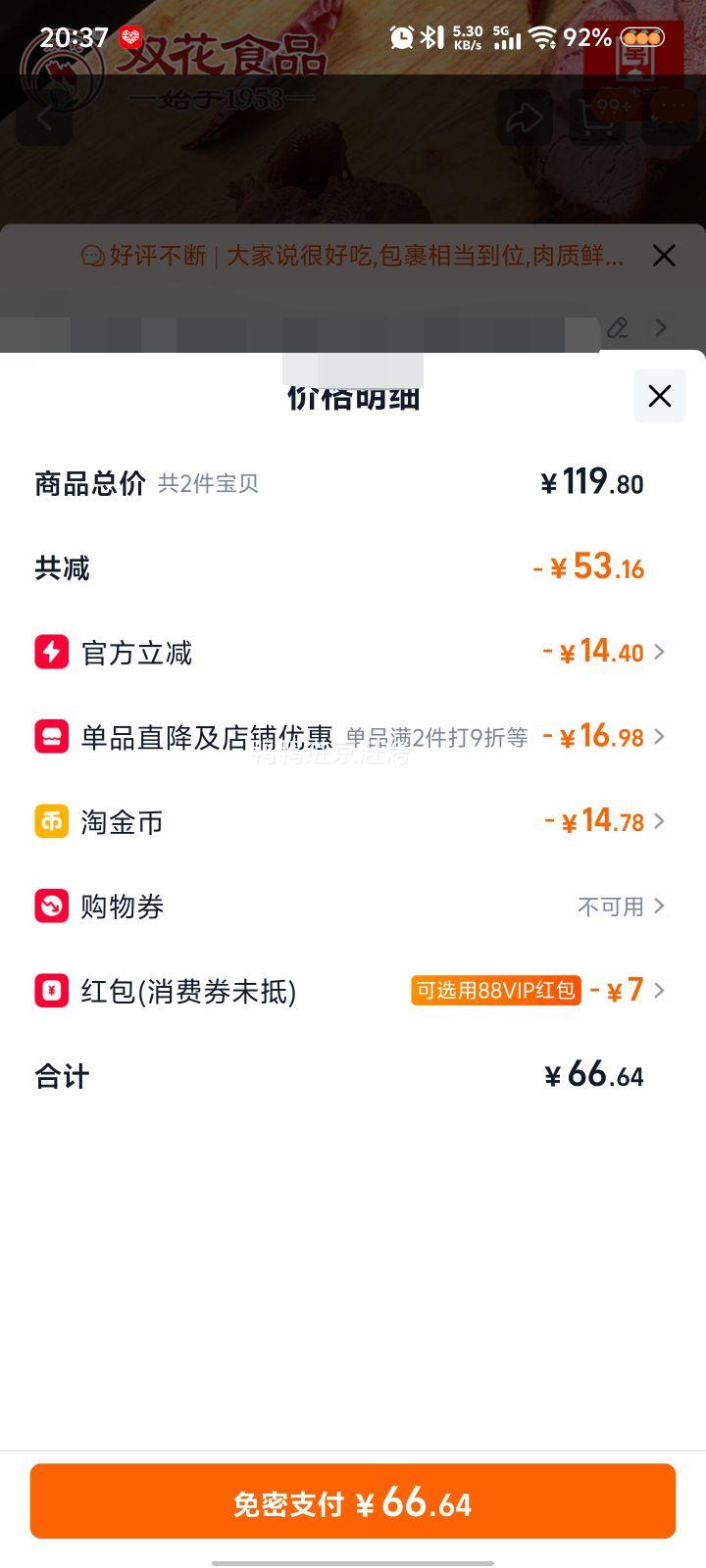Expand the 官方立减 discount details chevron

tap(660, 652)
